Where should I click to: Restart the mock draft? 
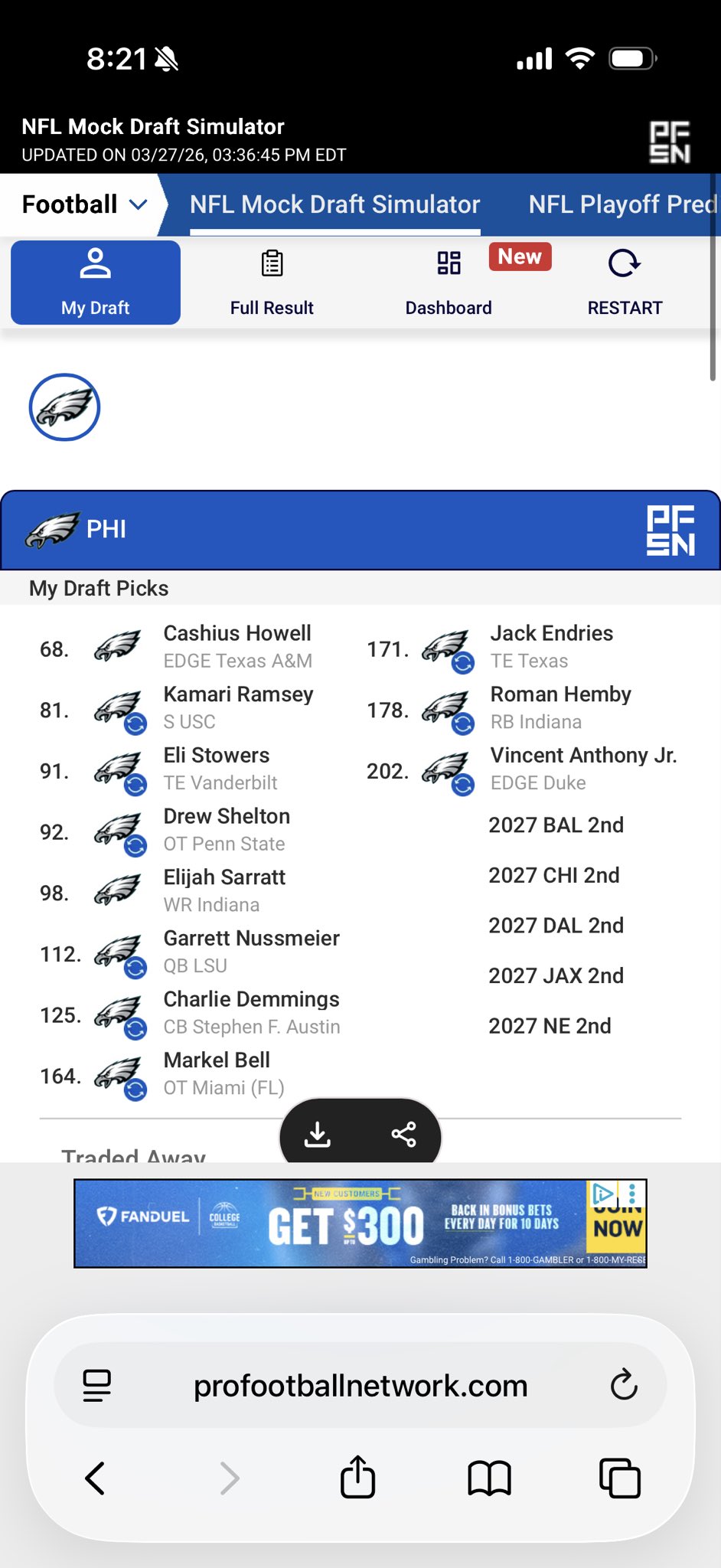(x=625, y=283)
